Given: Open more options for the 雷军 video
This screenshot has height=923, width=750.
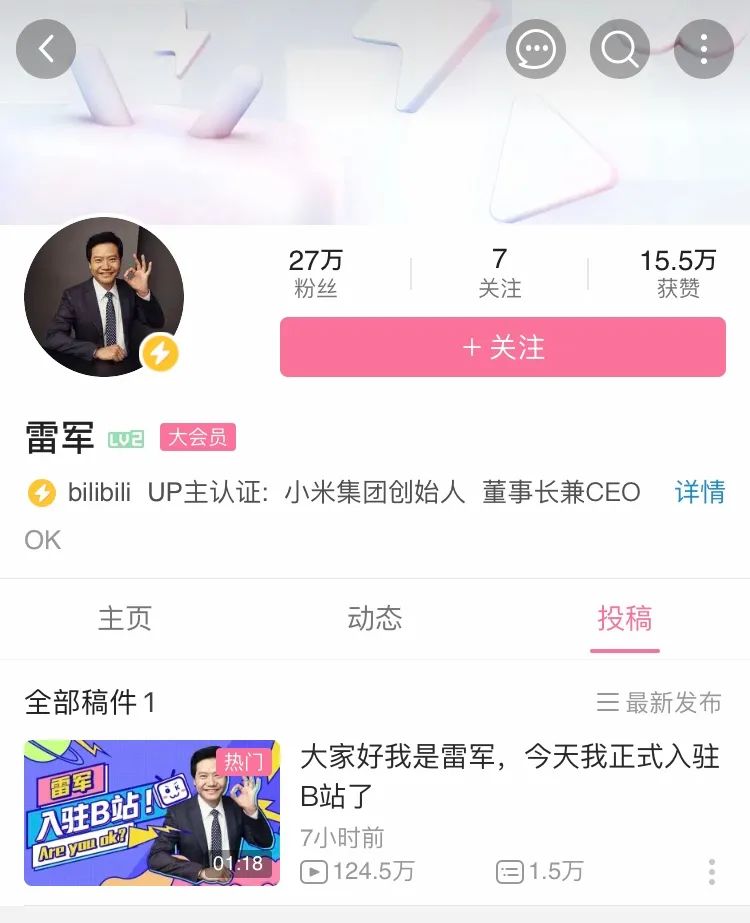Looking at the screenshot, I should (x=712, y=871).
